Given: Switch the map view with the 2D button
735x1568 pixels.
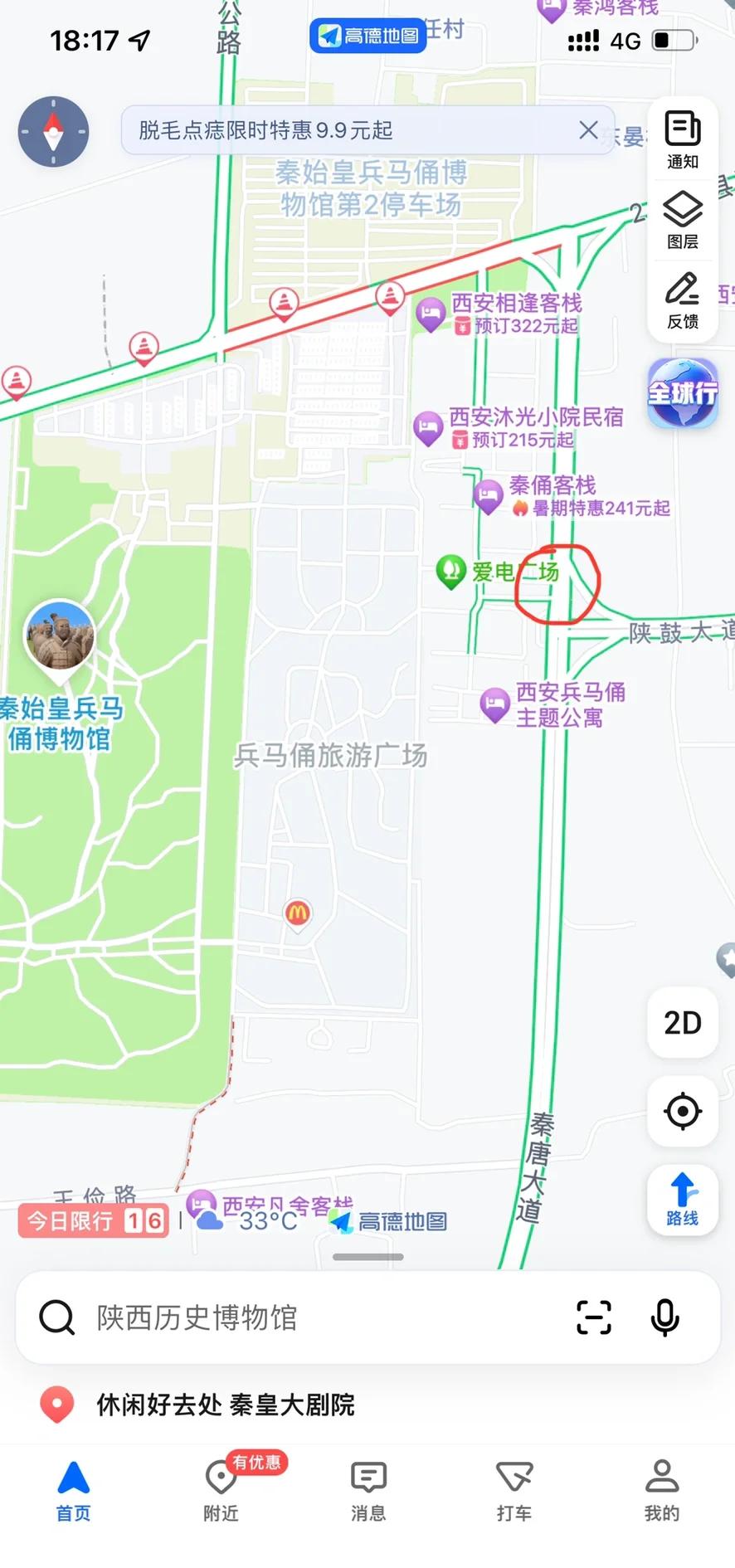Looking at the screenshot, I should pyautogui.click(x=683, y=1023).
